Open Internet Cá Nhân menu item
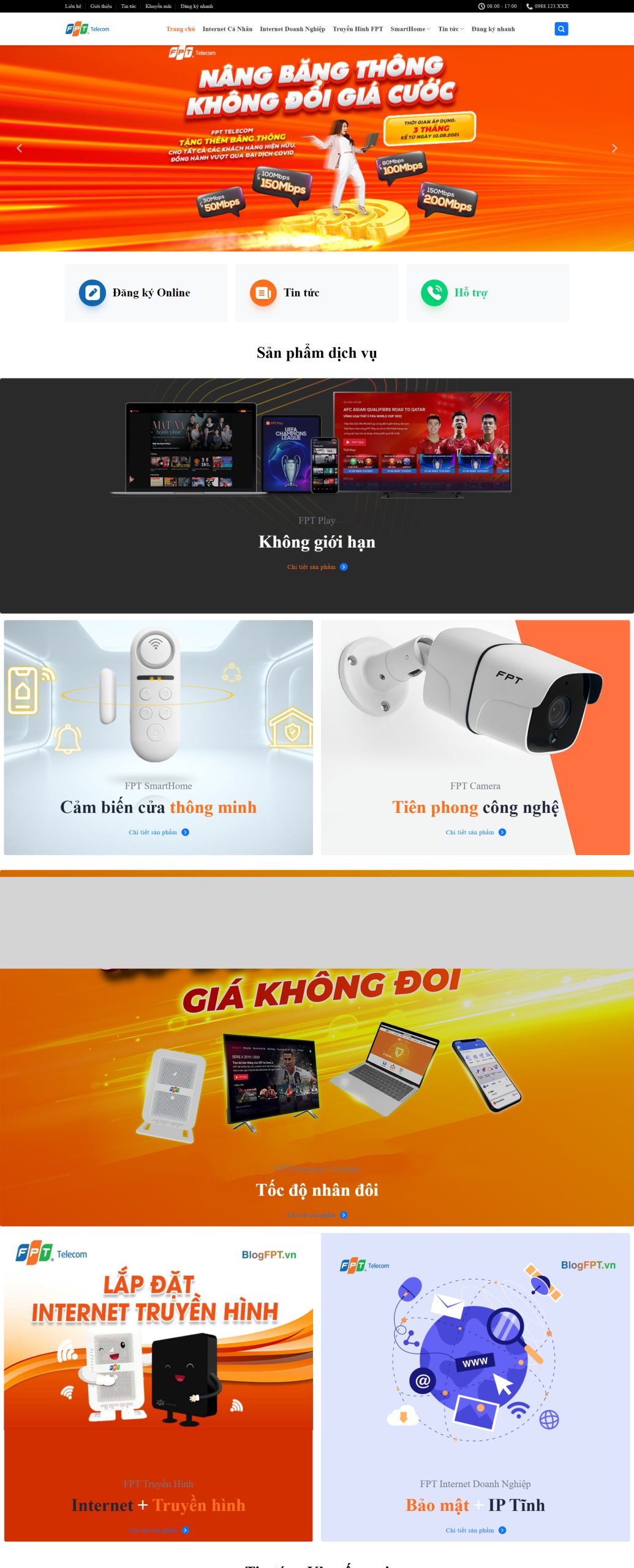This screenshot has width=634, height=1568. pos(227,29)
